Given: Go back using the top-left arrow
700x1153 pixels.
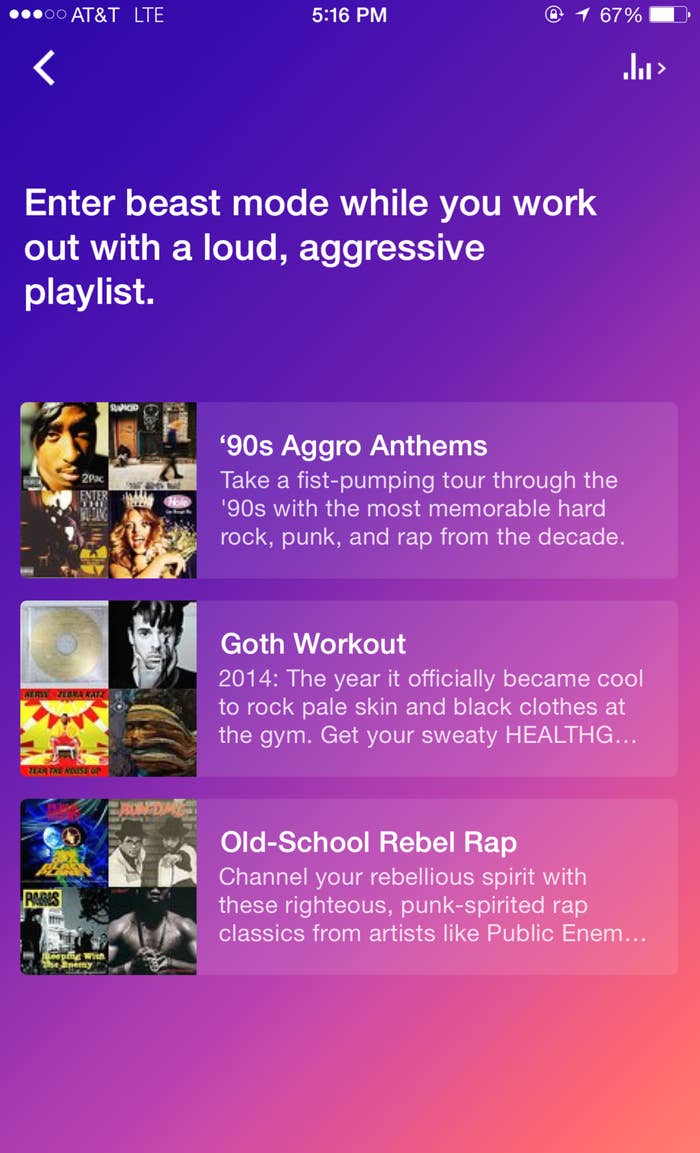Looking at the screenshot, I should pos(44,68).
